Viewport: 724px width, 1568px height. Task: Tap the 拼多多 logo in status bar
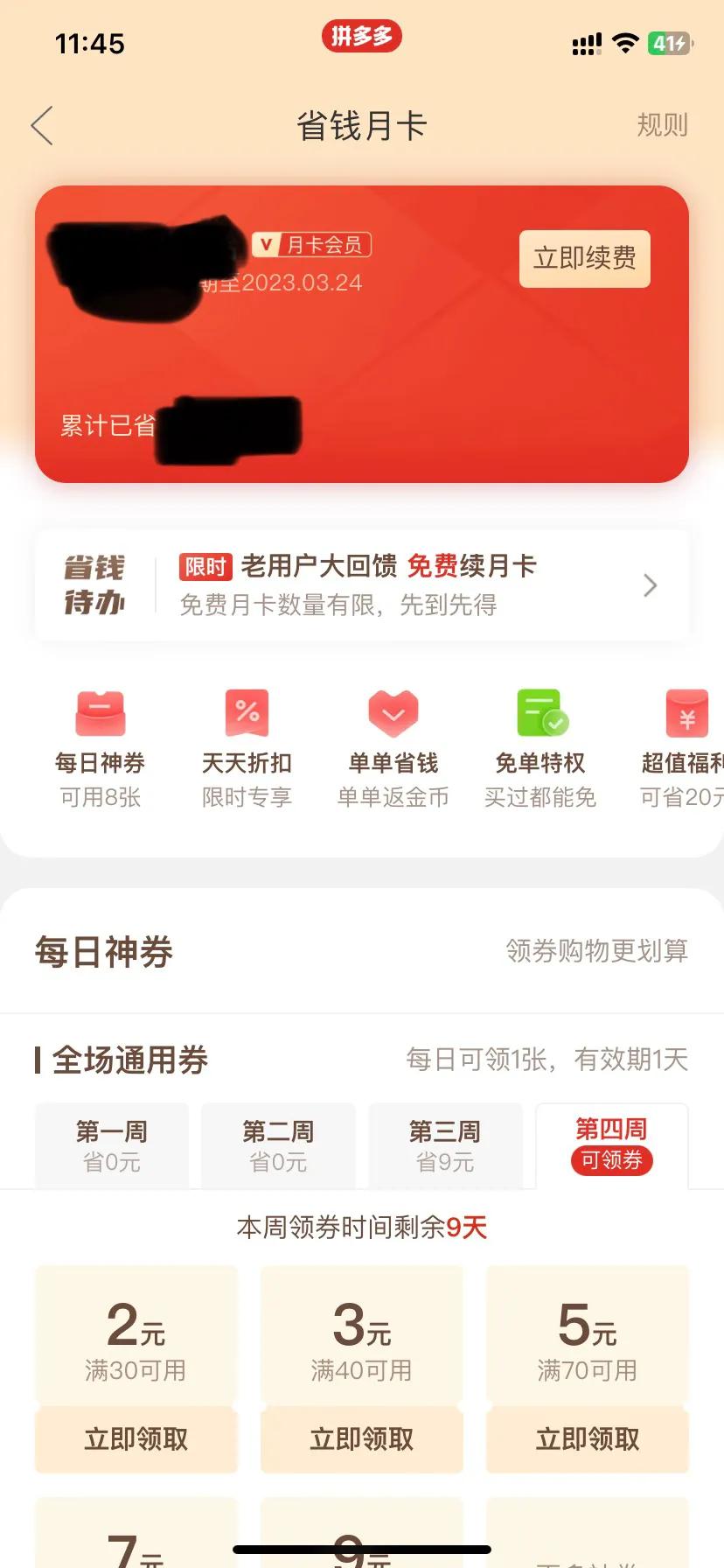click(x=361, y=37)
